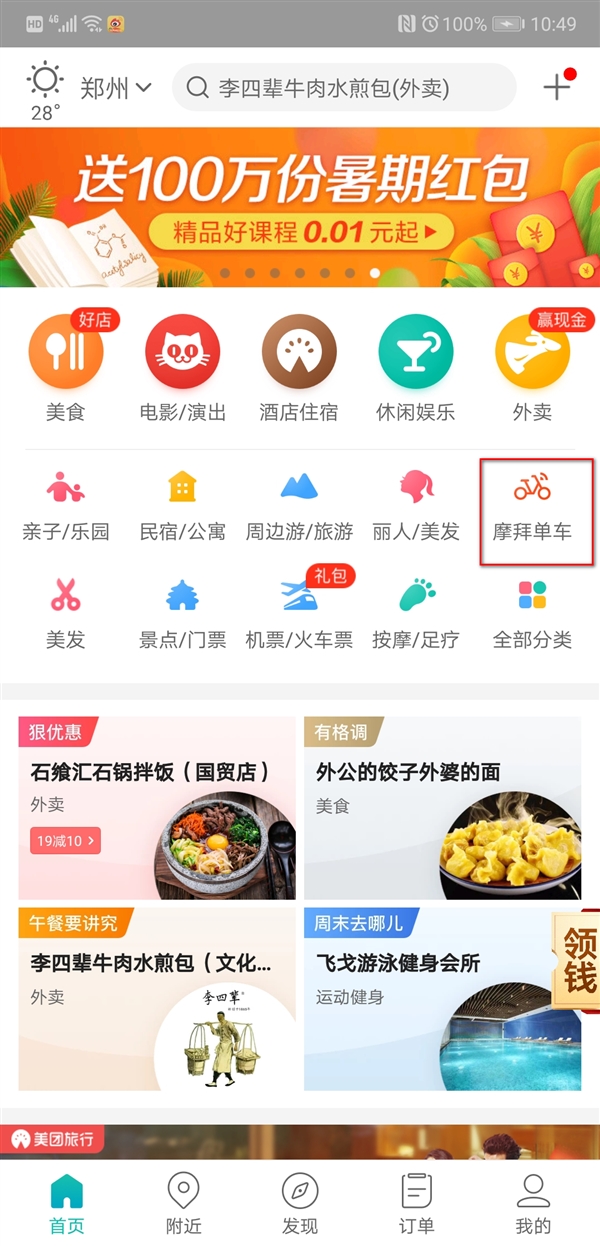Browse 周边游/旅游
The height and width of the screenshot is (1246, 600).
(299, 506)
